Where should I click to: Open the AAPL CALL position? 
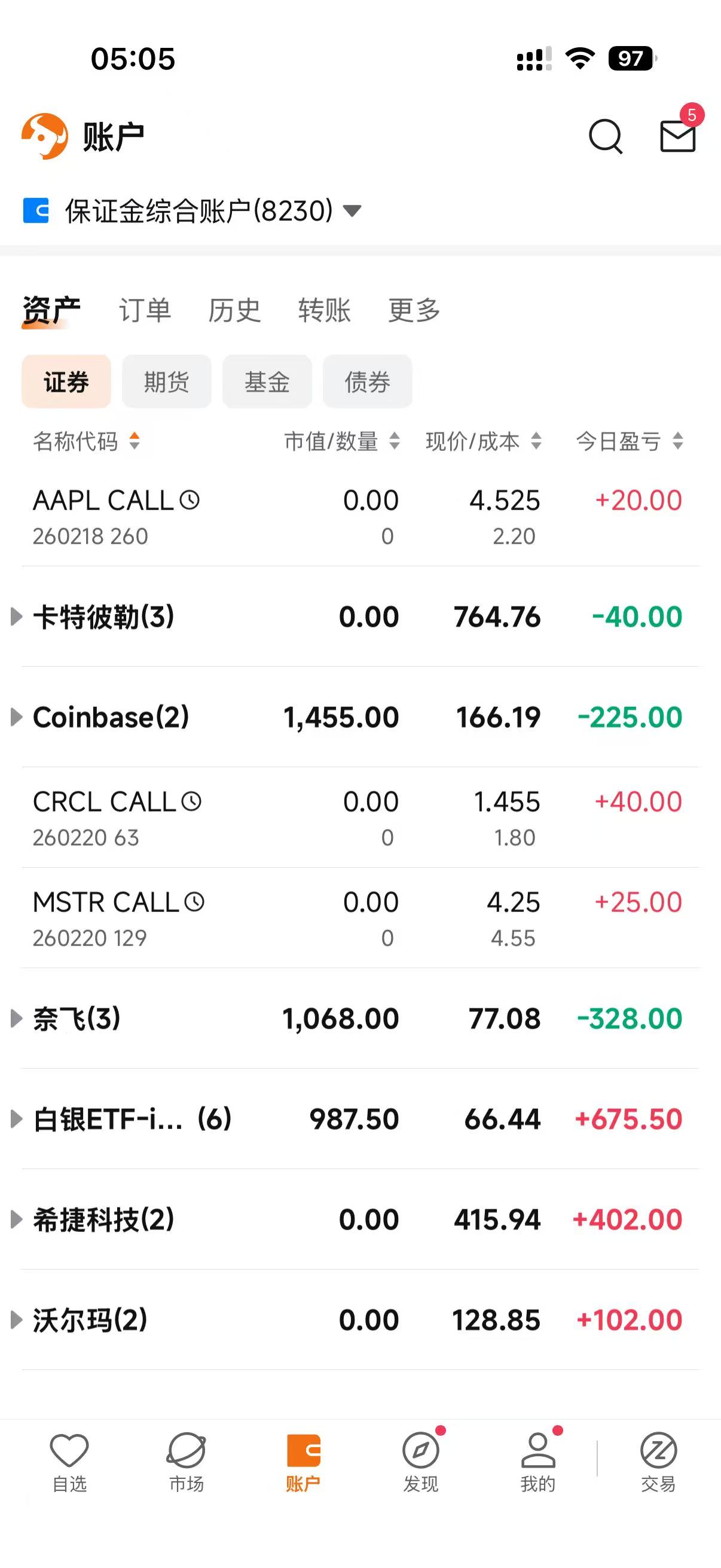click(115, 516)
